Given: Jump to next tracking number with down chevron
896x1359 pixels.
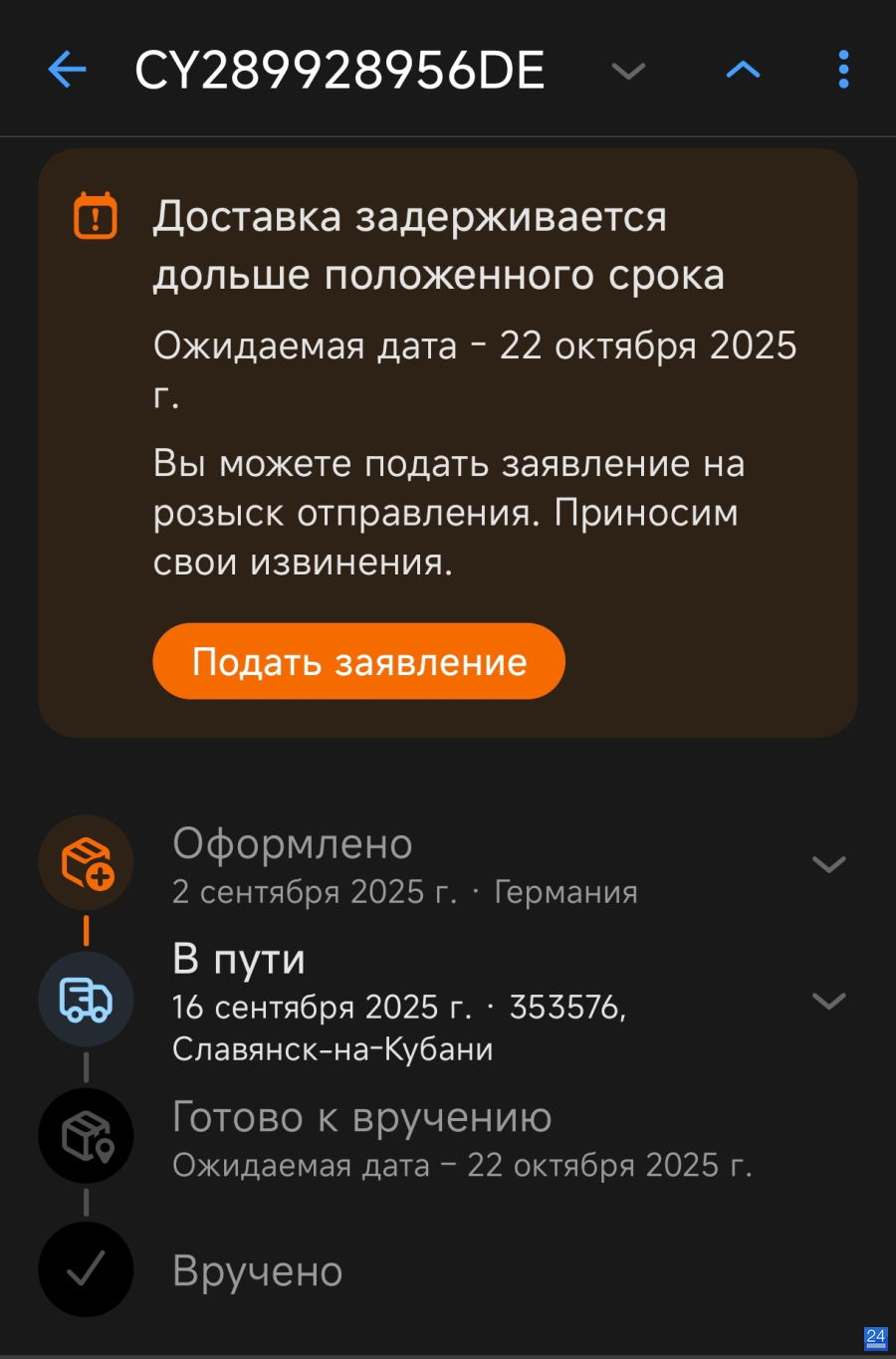Looking at the screenshot, I should 628,71.
